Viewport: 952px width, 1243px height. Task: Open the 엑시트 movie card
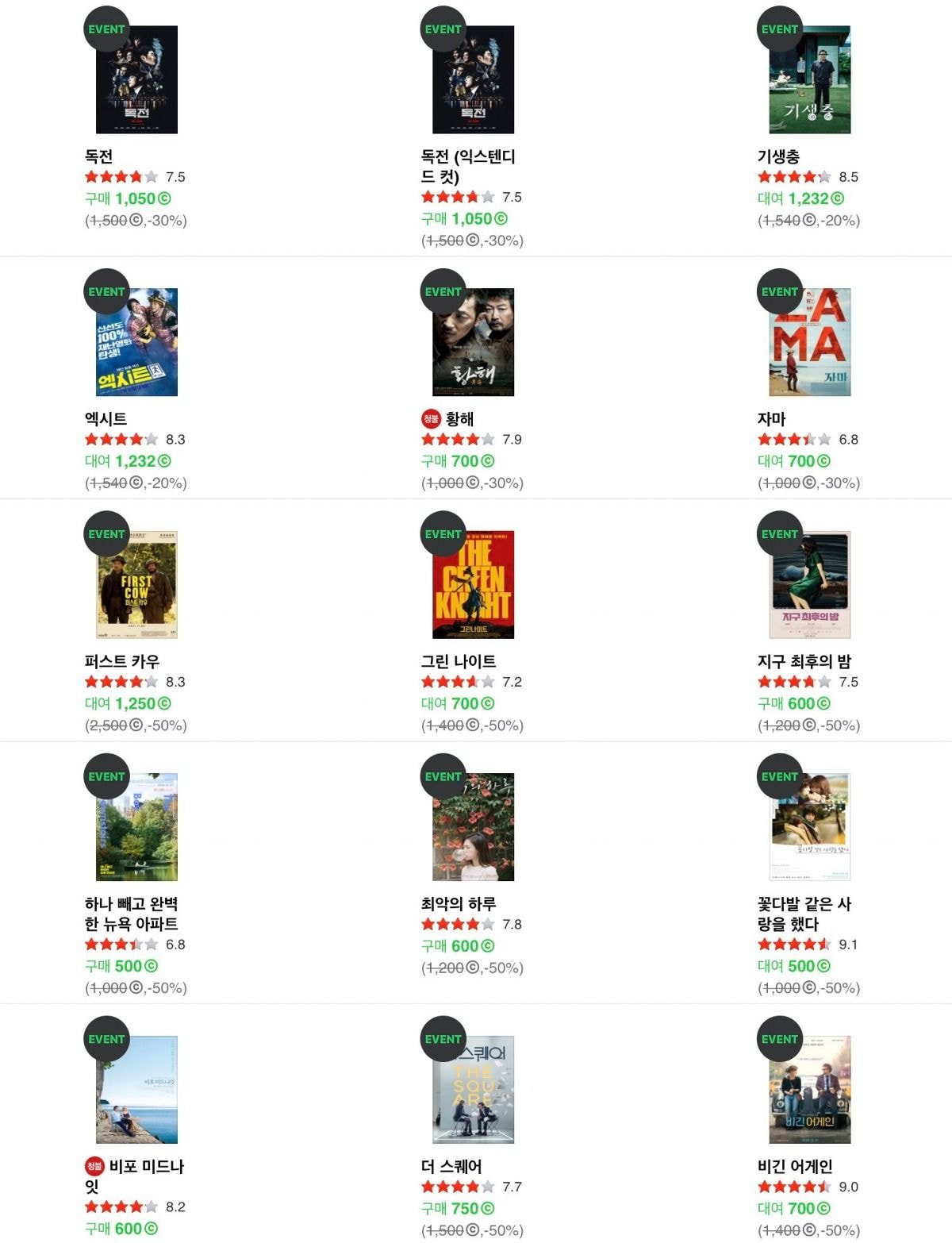136,342
